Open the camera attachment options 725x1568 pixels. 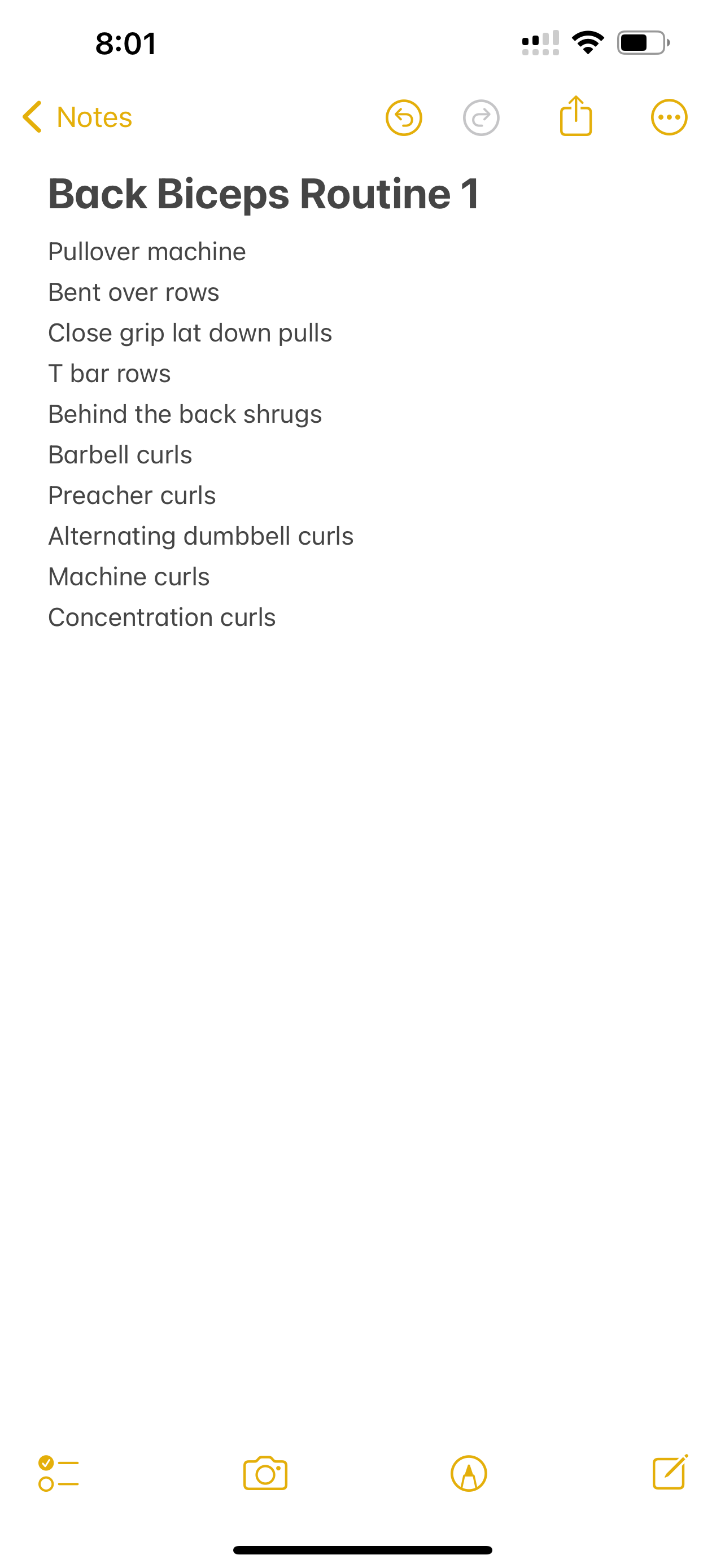click(x=265, y=1473)
